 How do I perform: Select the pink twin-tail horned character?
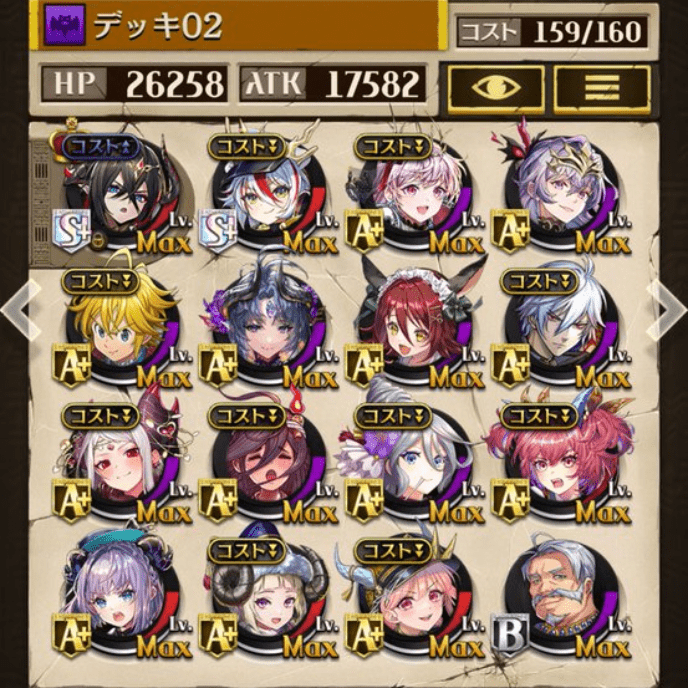tap(560, 463)
